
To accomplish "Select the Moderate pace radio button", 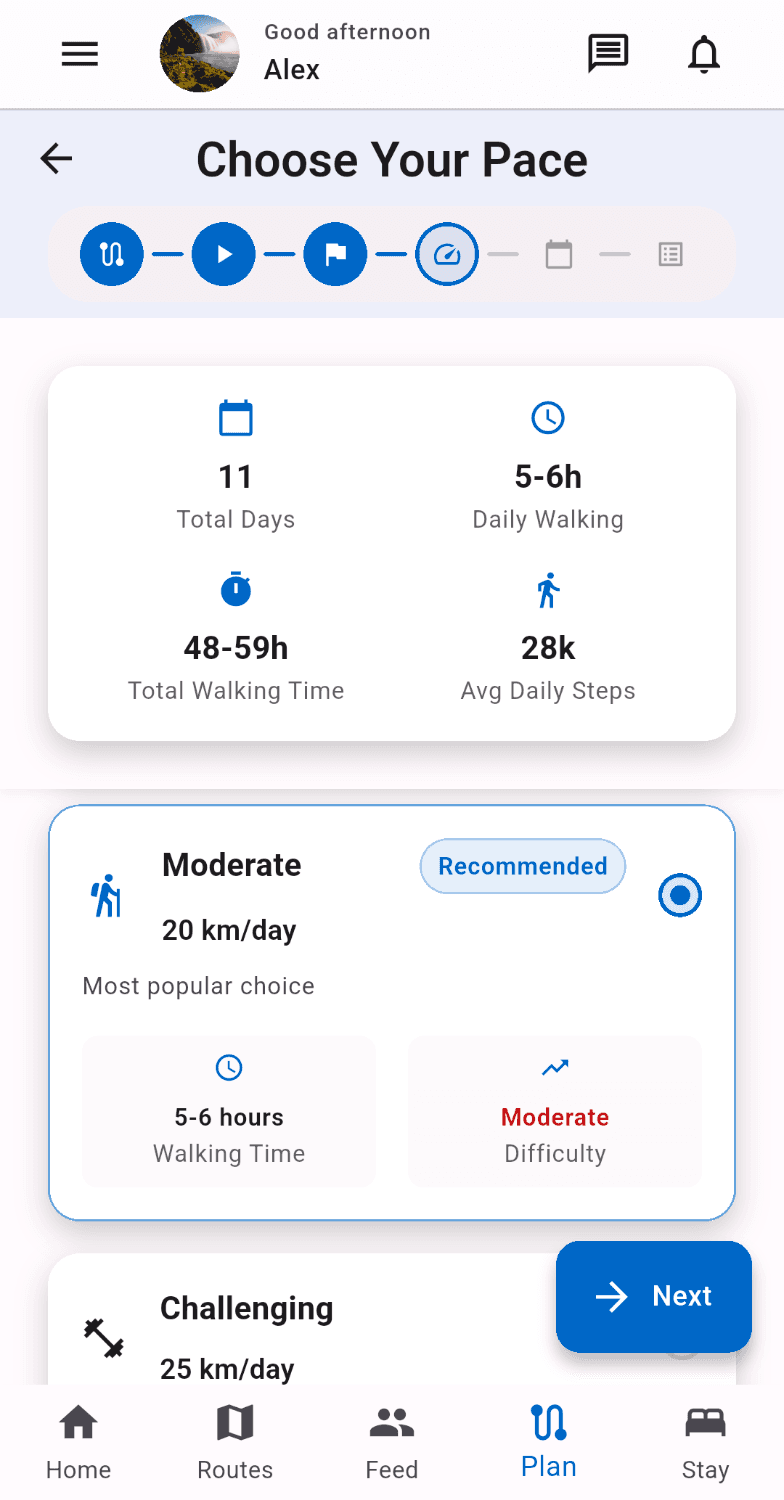I will pos(680,895).
